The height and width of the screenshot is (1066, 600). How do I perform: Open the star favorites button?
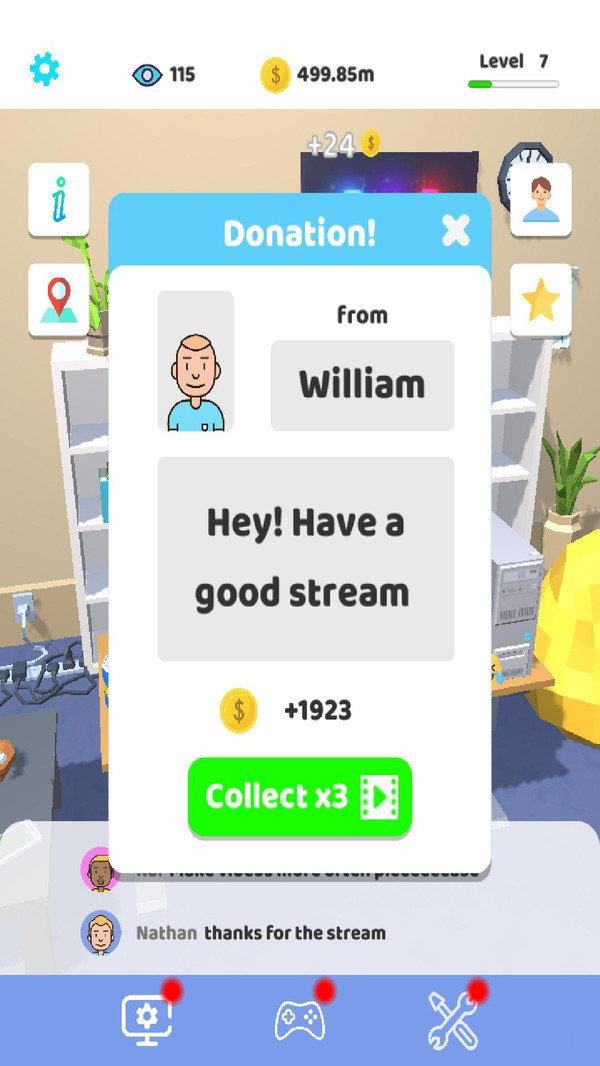(541, 300)
